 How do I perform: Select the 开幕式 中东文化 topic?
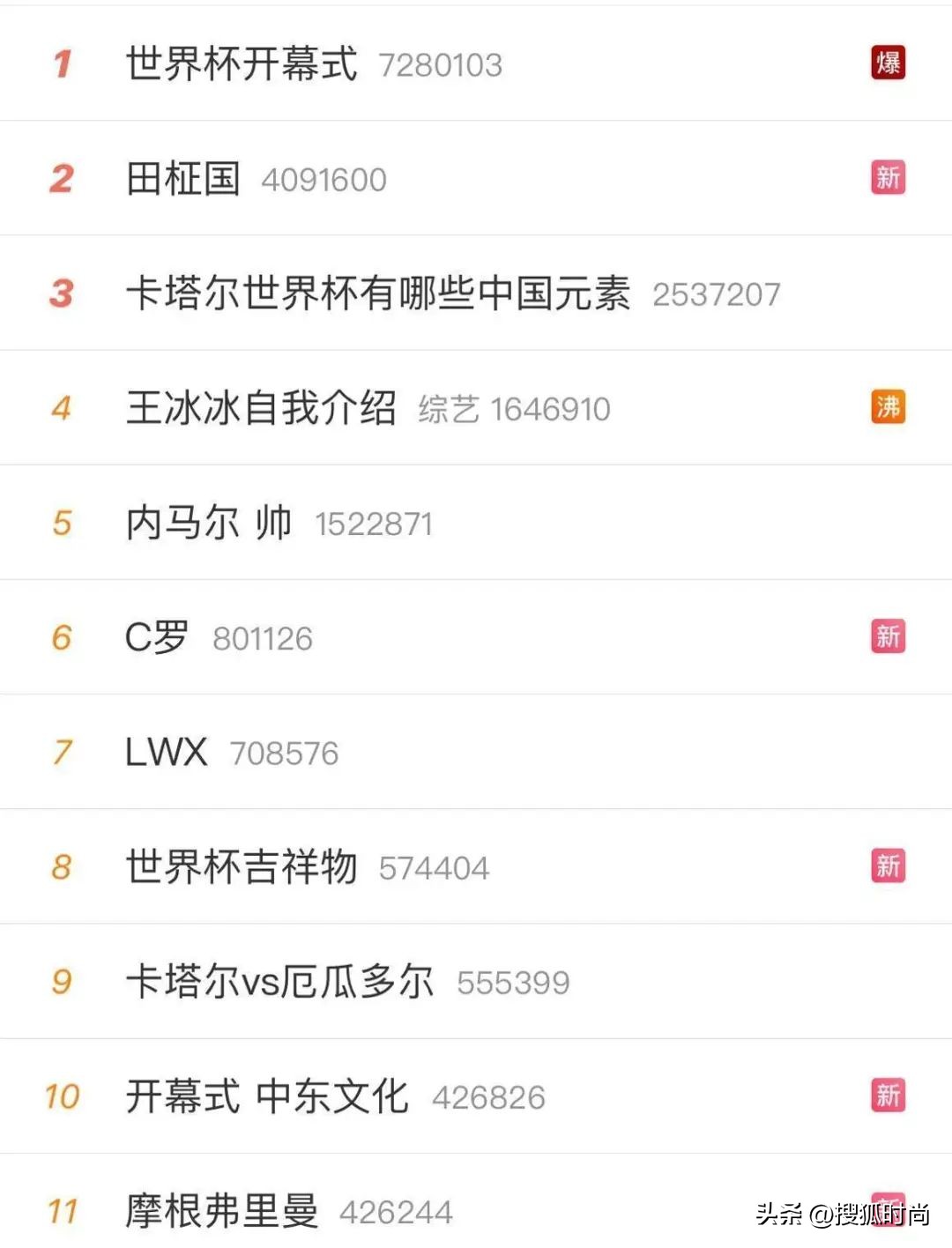click(267, 1096)
